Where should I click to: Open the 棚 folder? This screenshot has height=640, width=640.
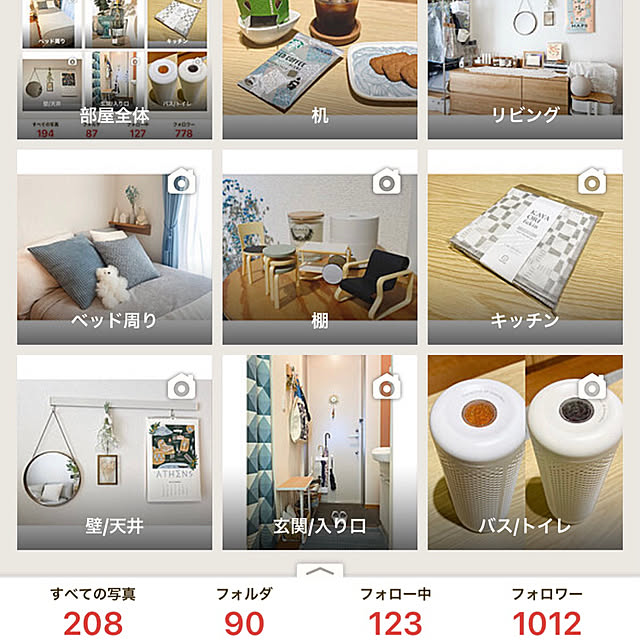pos(319,248)
